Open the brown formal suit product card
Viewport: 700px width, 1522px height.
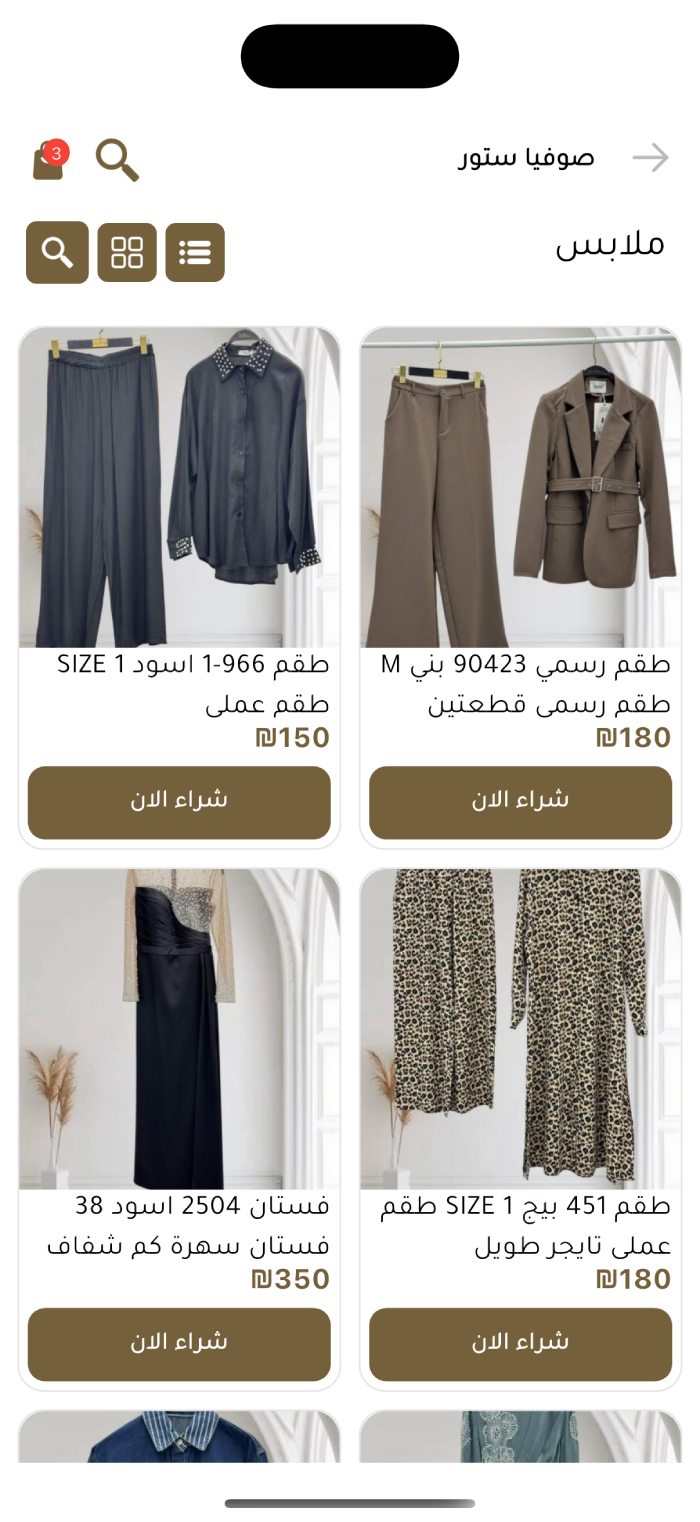click(520, 487)
